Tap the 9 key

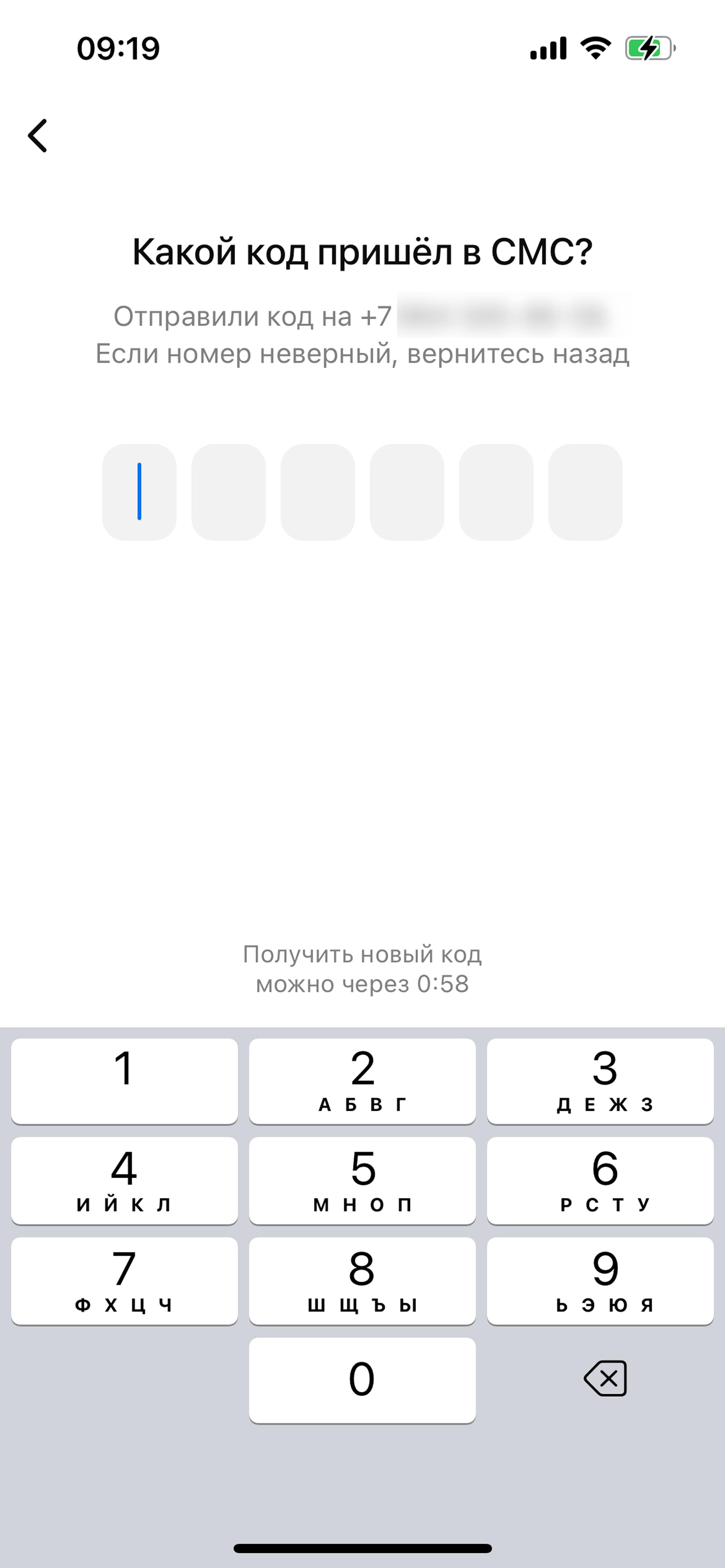click(x=600, y=1281)
